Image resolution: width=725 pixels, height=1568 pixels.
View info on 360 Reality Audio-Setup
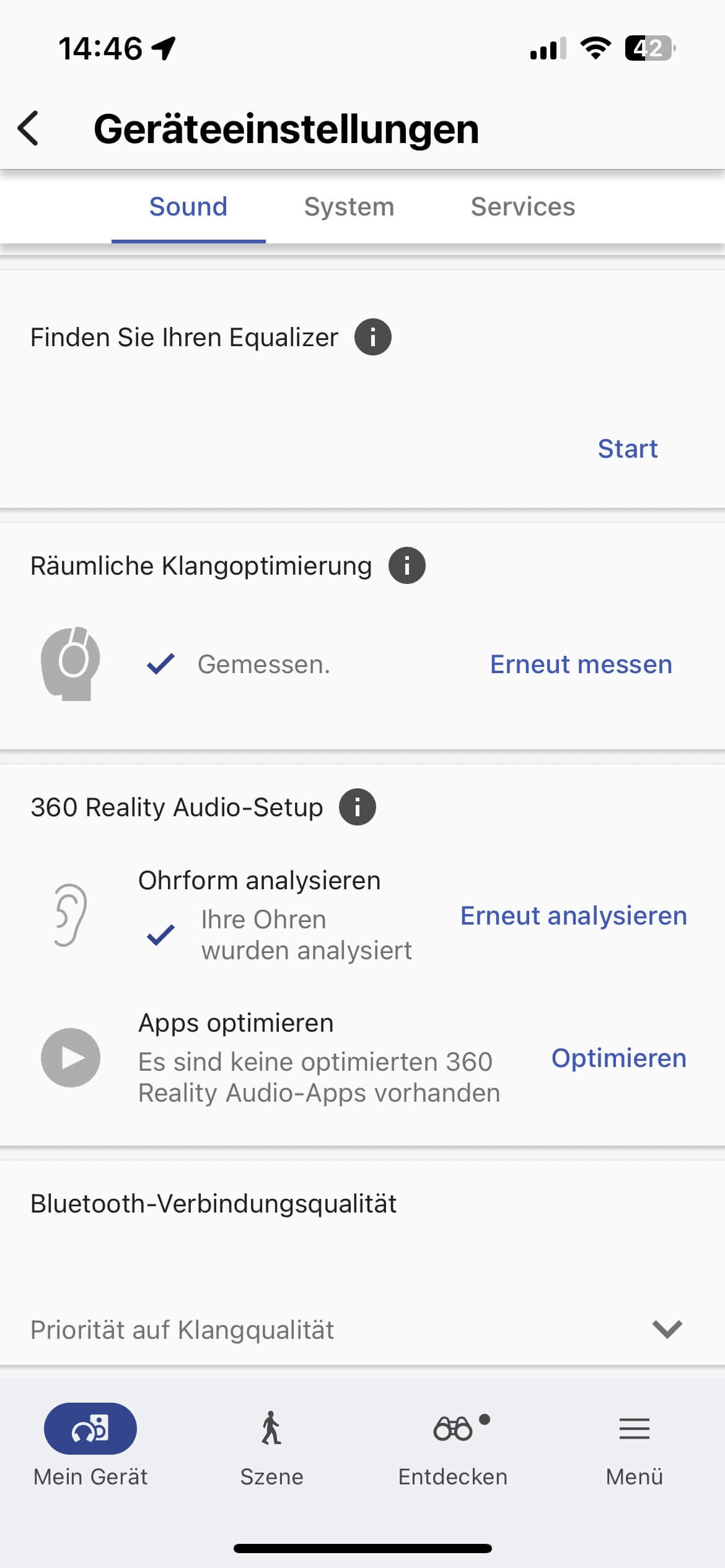point(357,807)
